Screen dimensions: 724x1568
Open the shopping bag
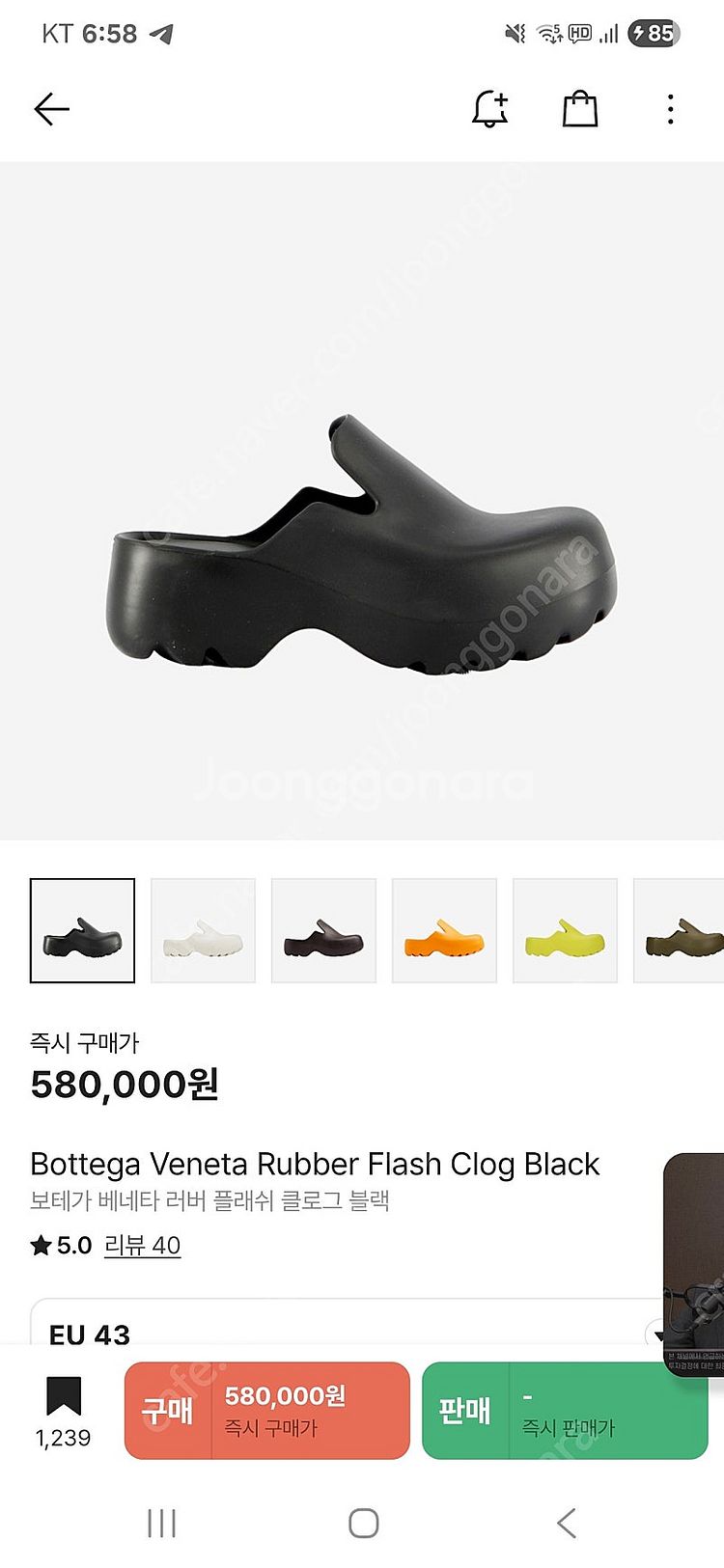coord(580,109)
